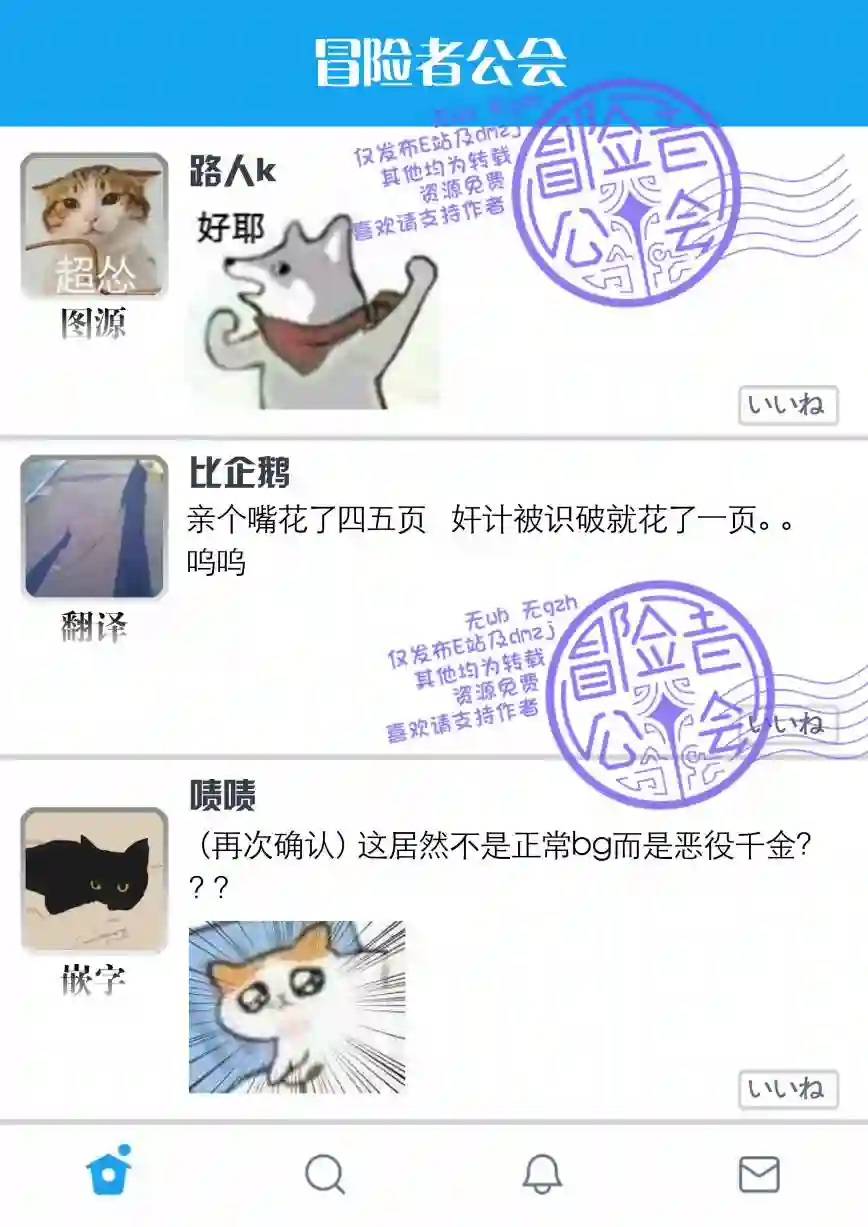Click 比企鹅's avatar image
This screenshot has width=868, height=1227.
(x=97, y=525)
